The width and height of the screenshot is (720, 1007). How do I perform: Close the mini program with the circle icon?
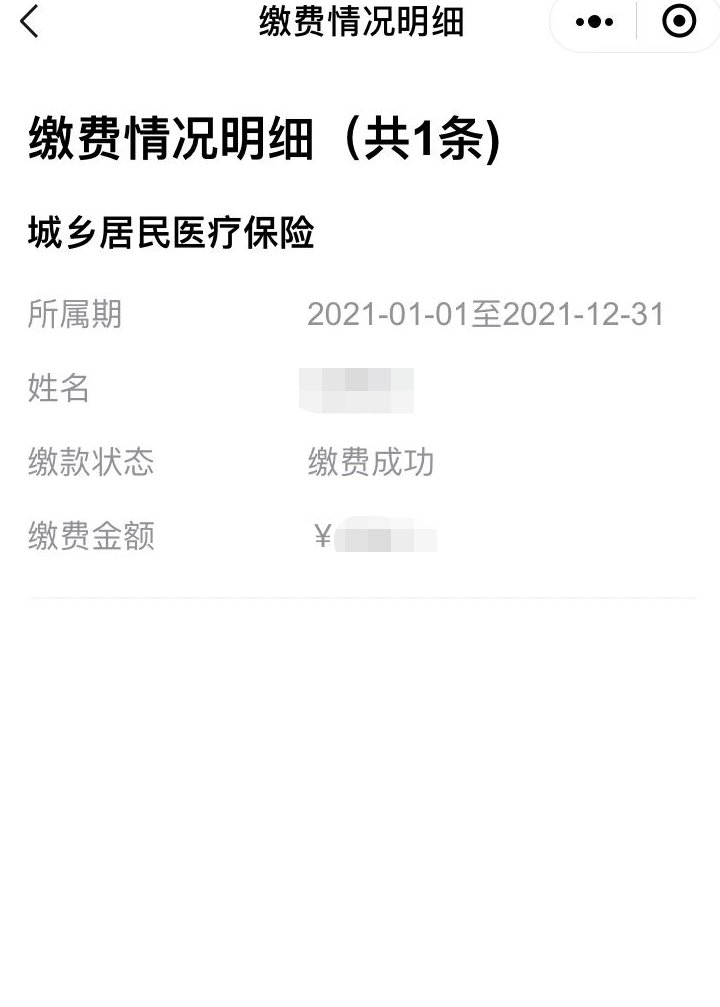(679, 21)
